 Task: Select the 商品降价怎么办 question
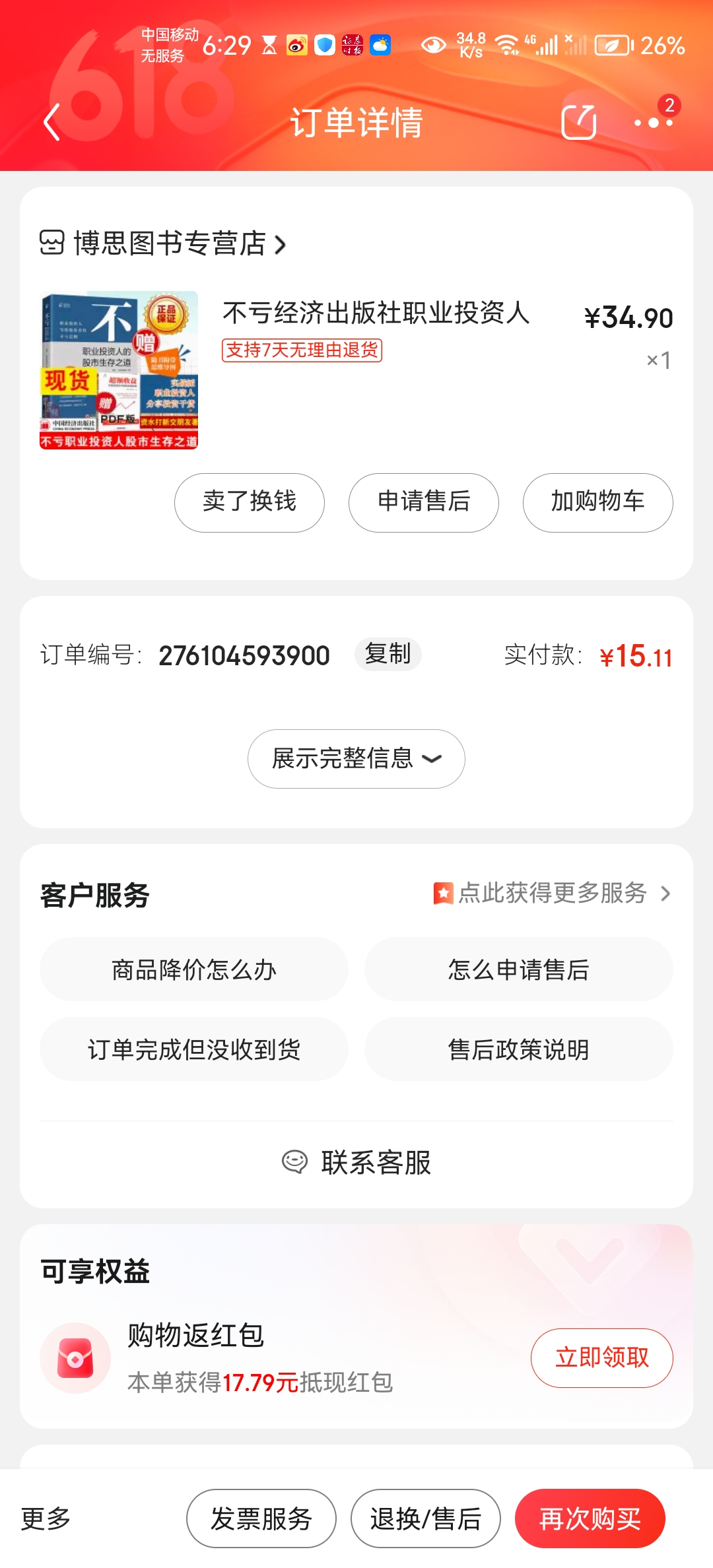pos(194,969)
